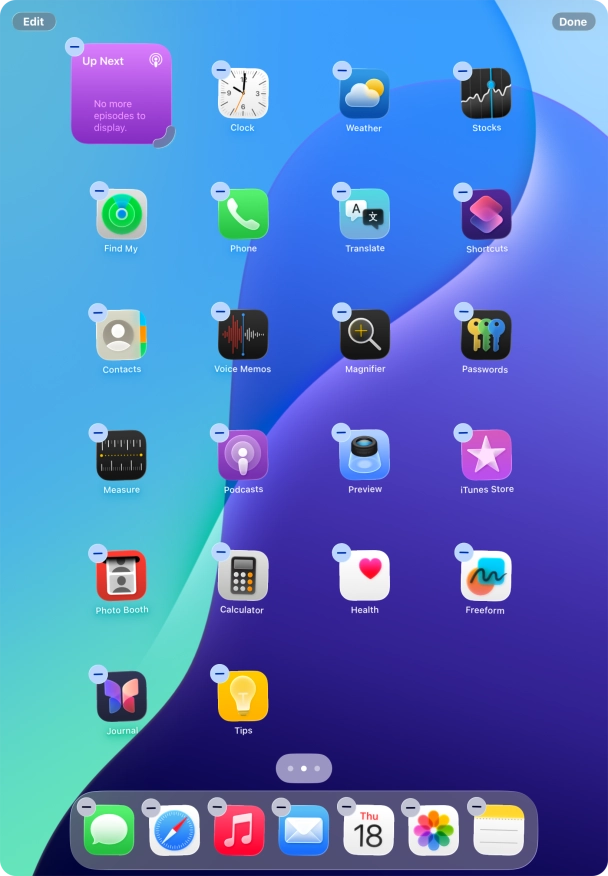Viewport: 608px width, 876px height.
Task: Select Safari in the dock
Action: coord(174,830)
